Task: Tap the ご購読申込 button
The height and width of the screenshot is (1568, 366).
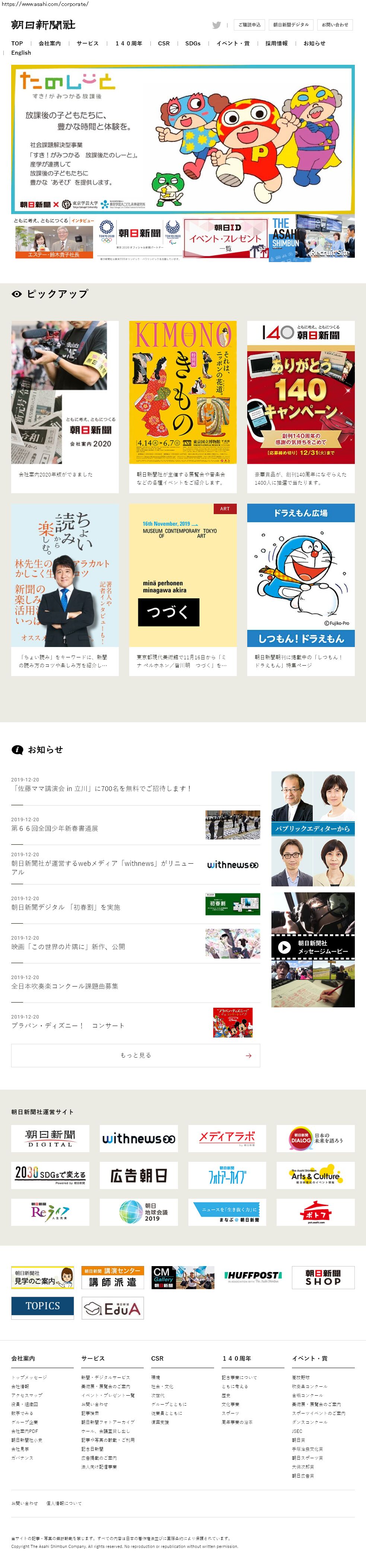Action: click(x=250, y=25)
